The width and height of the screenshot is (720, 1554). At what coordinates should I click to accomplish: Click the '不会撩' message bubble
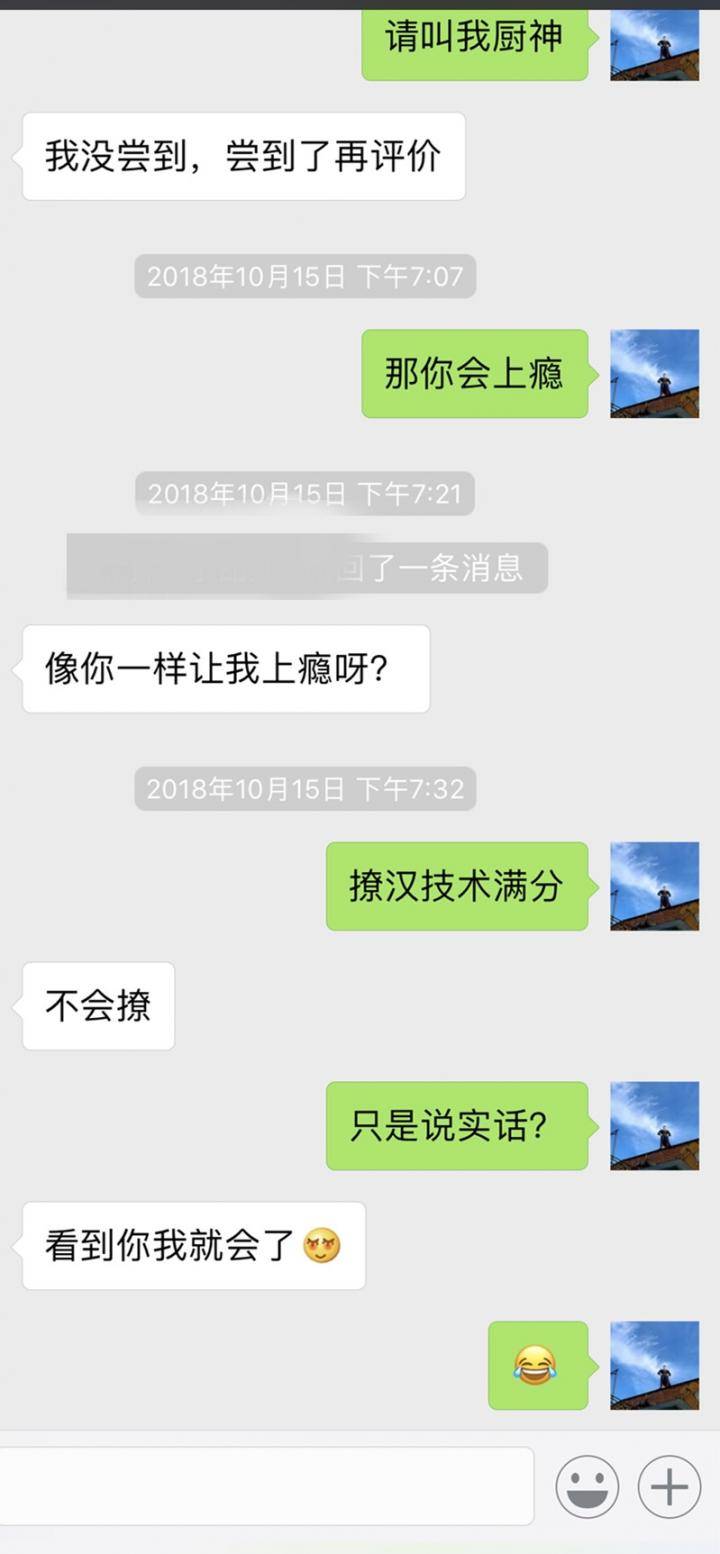click(97, 1007)
